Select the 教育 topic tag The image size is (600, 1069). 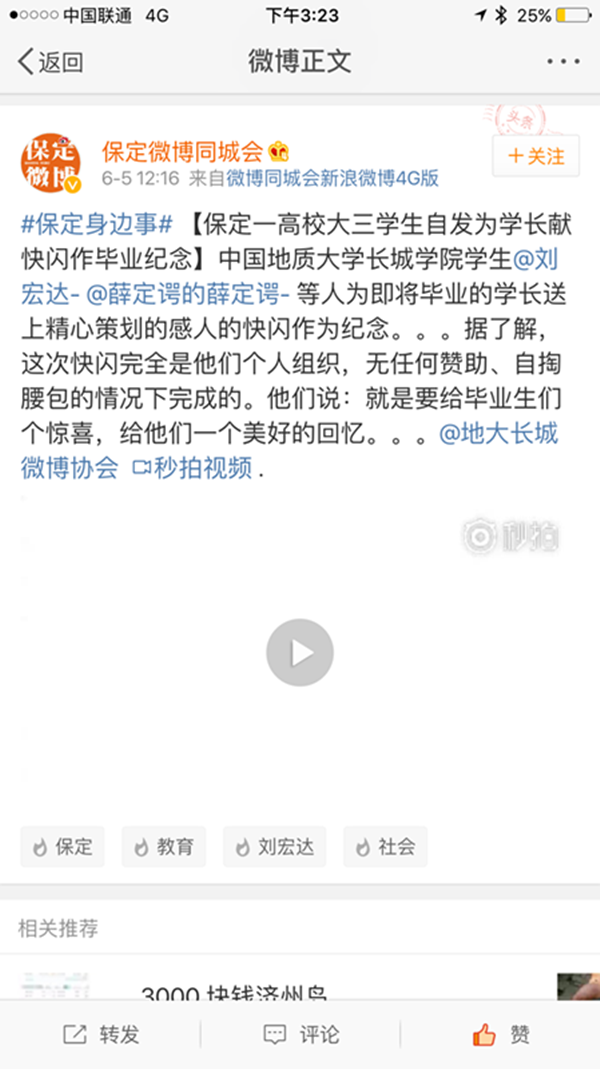(163, 847)
